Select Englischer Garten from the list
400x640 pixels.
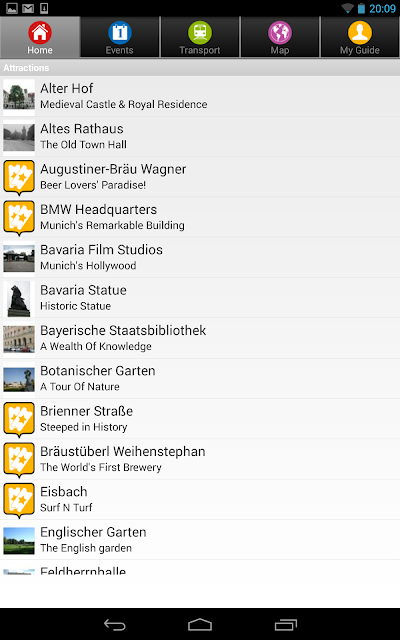[200, 541]
